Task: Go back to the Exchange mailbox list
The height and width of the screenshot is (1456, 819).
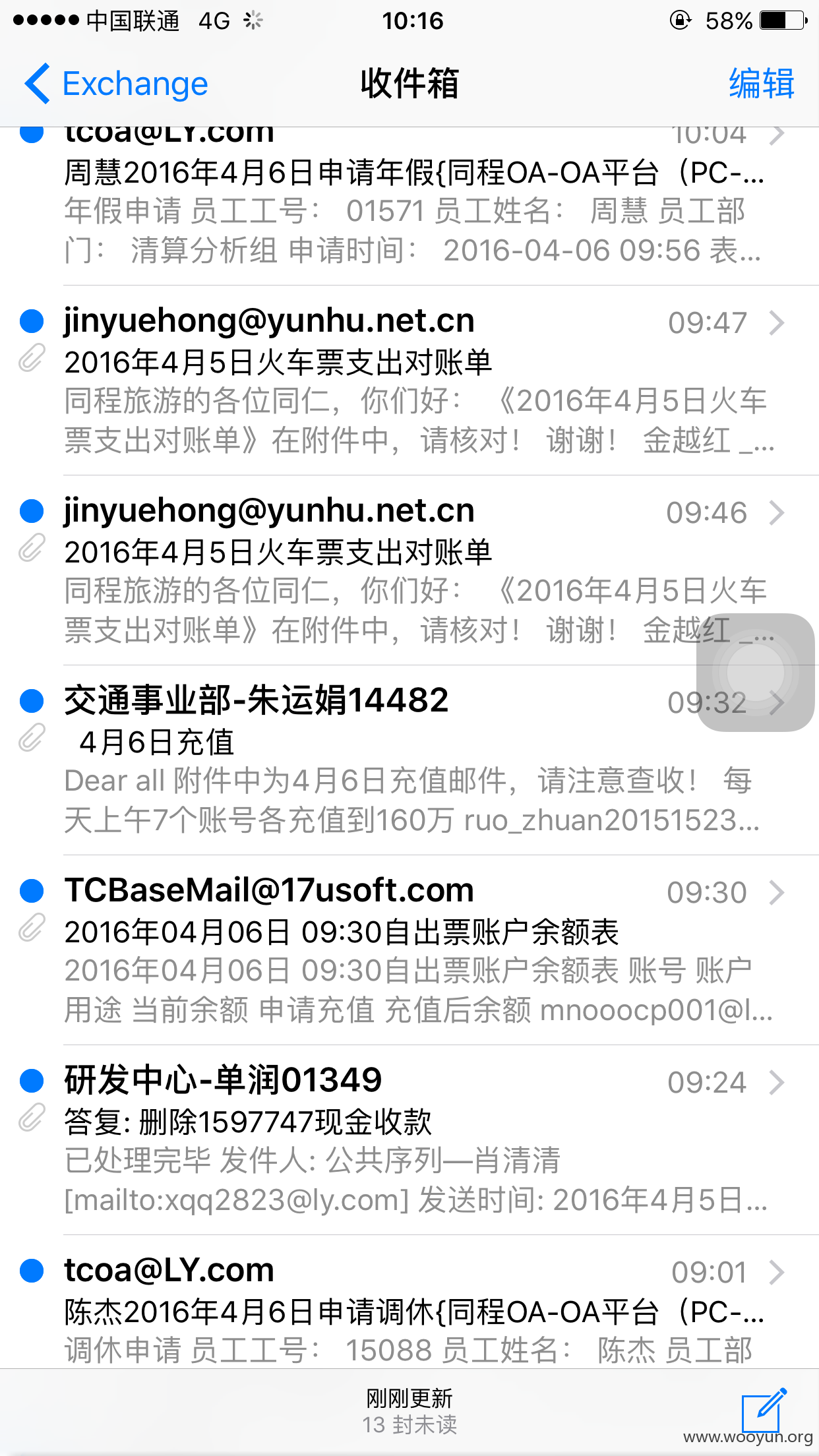Action: click(x=116, y=84)
